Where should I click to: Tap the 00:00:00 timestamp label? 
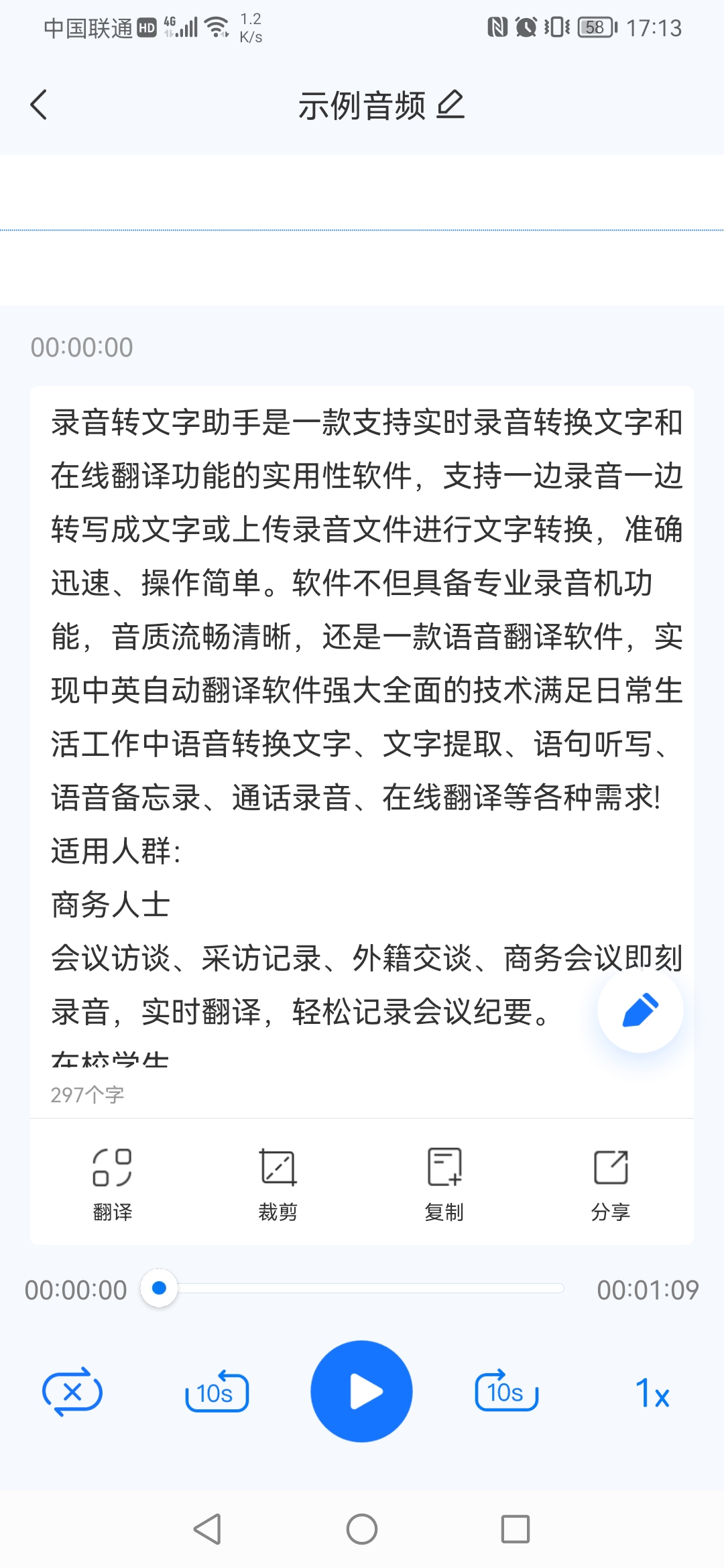point(82,347)
